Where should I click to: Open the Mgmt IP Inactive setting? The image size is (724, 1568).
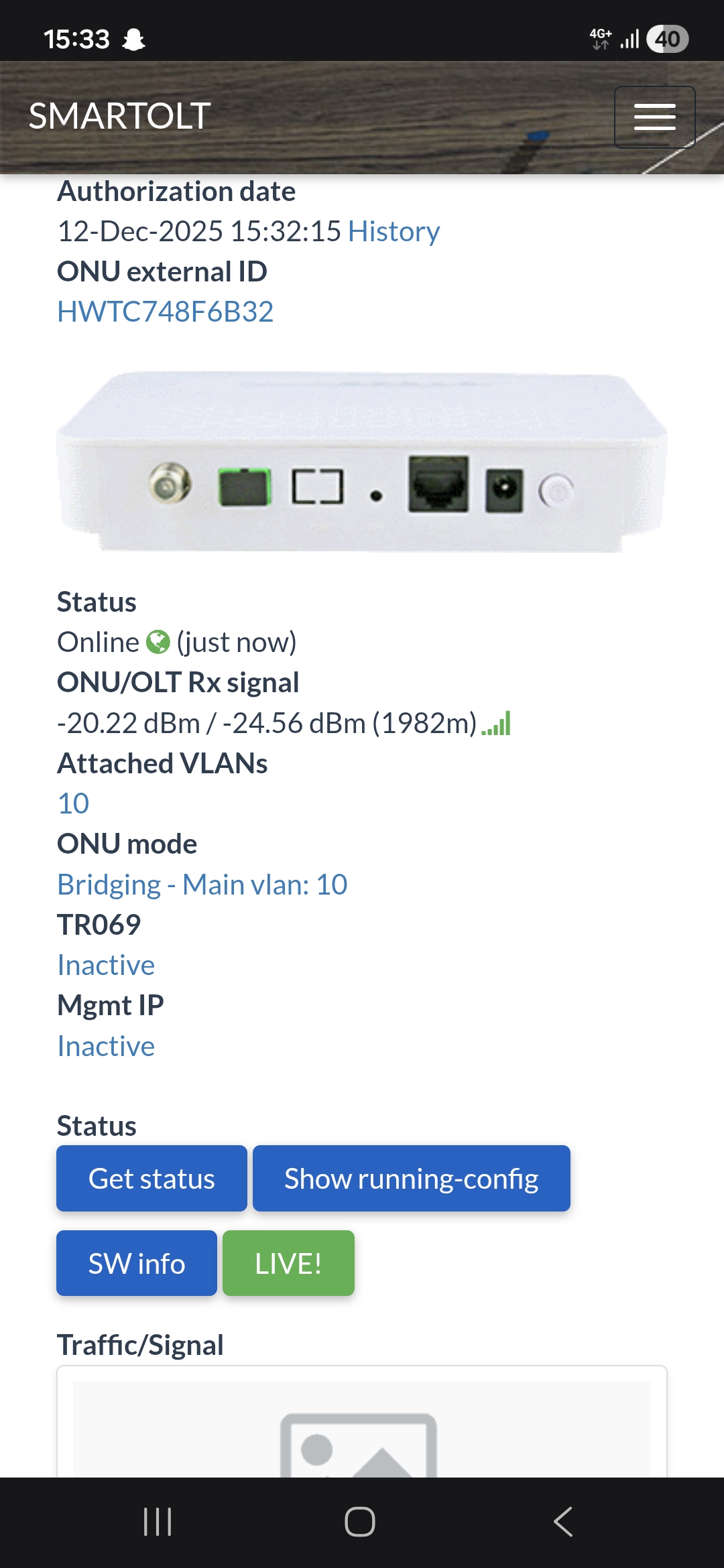pos(106,1046)
